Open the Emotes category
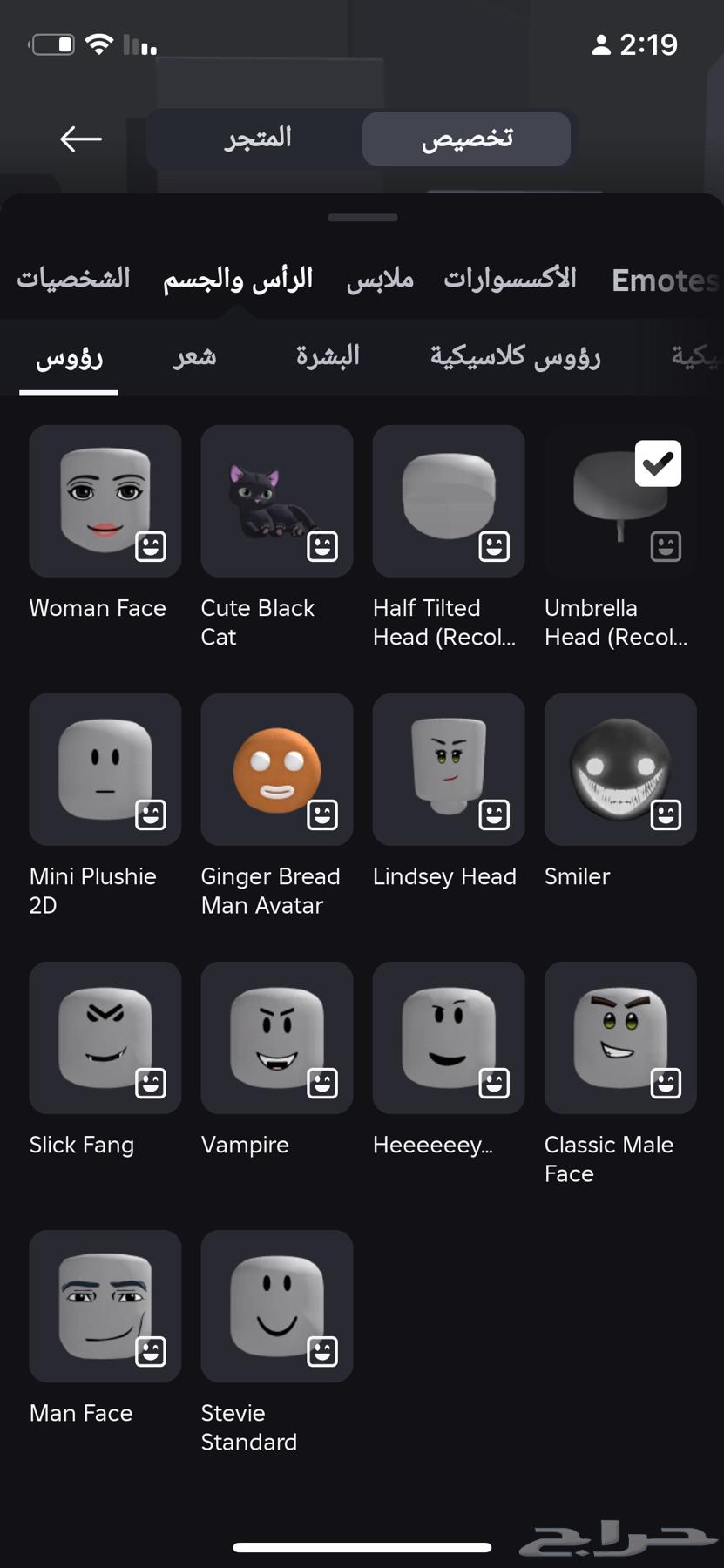The height and width of the screenshot is (1568, 724). (664, 280)
